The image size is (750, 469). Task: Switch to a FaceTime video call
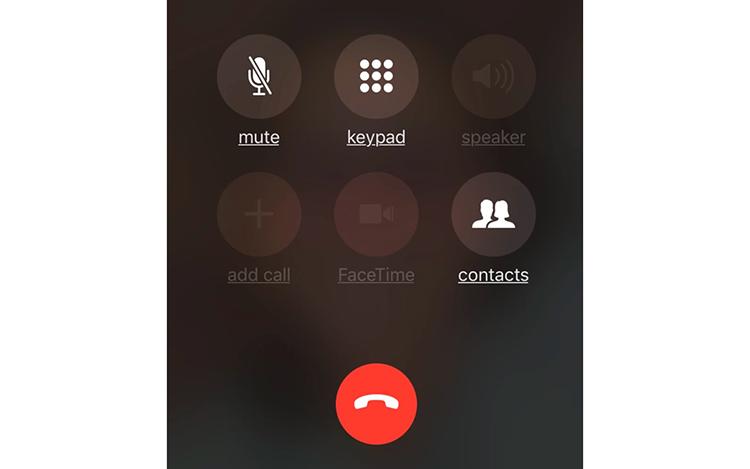click(x=376, y=214)
